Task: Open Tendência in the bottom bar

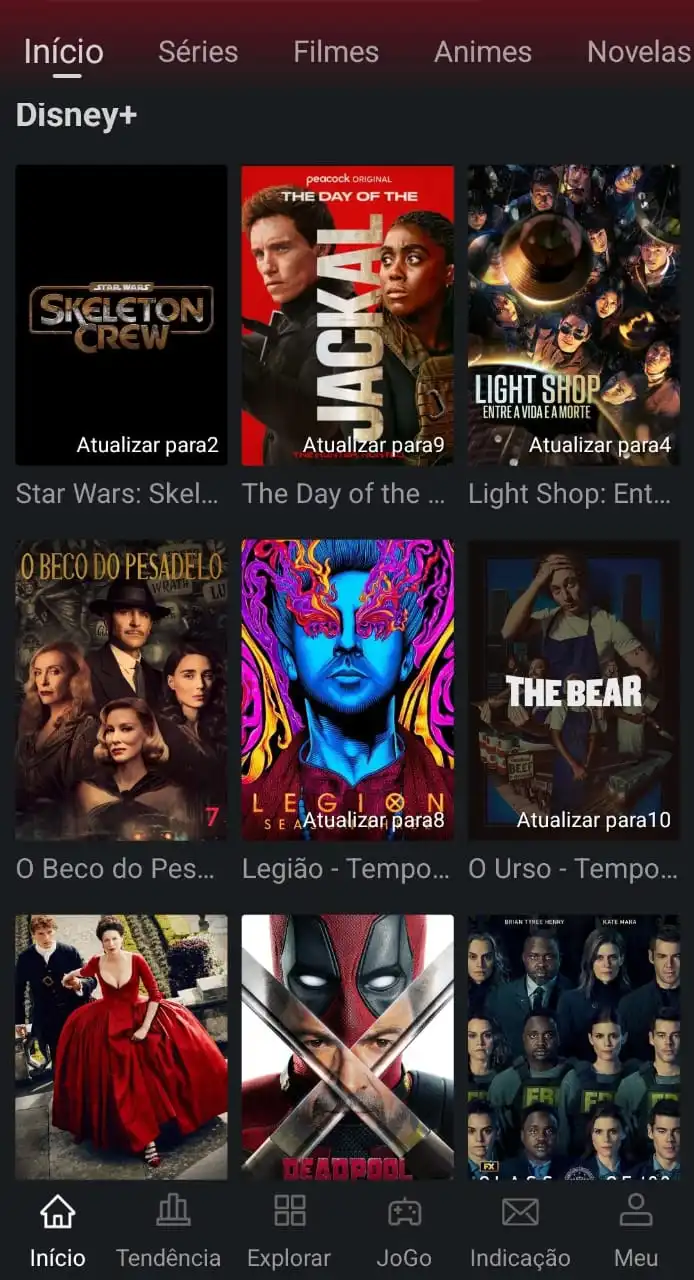Action: (168, 1230)
